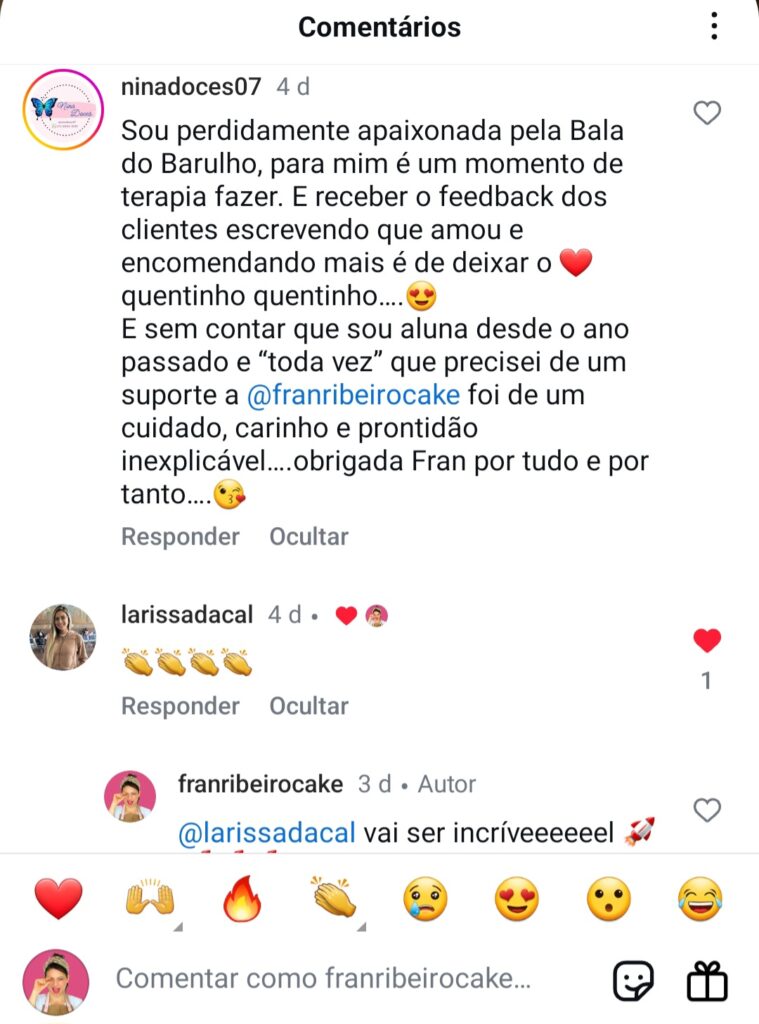
Task: Open larissadacal's profile picture
Action: pyautogui.click(x=63, y=637)
